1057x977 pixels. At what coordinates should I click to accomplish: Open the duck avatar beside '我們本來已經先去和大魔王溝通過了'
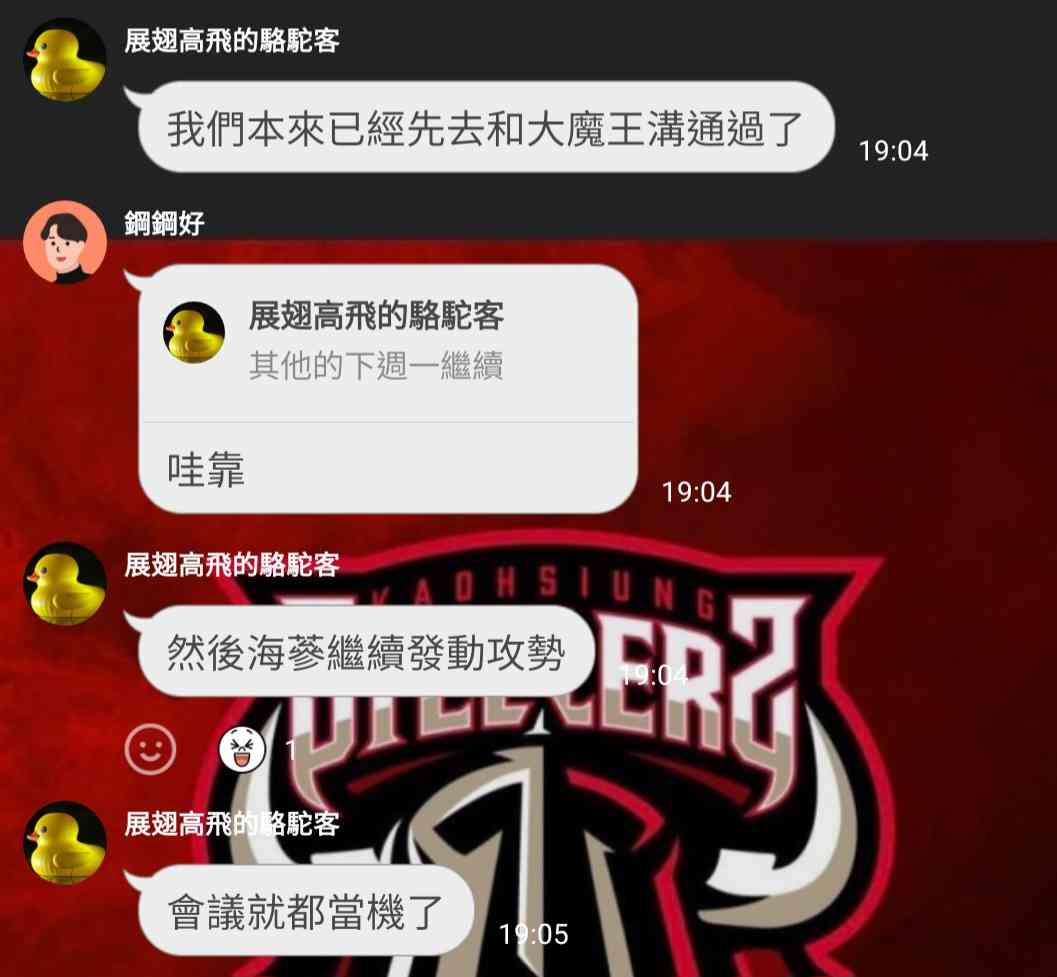point(65,59)
